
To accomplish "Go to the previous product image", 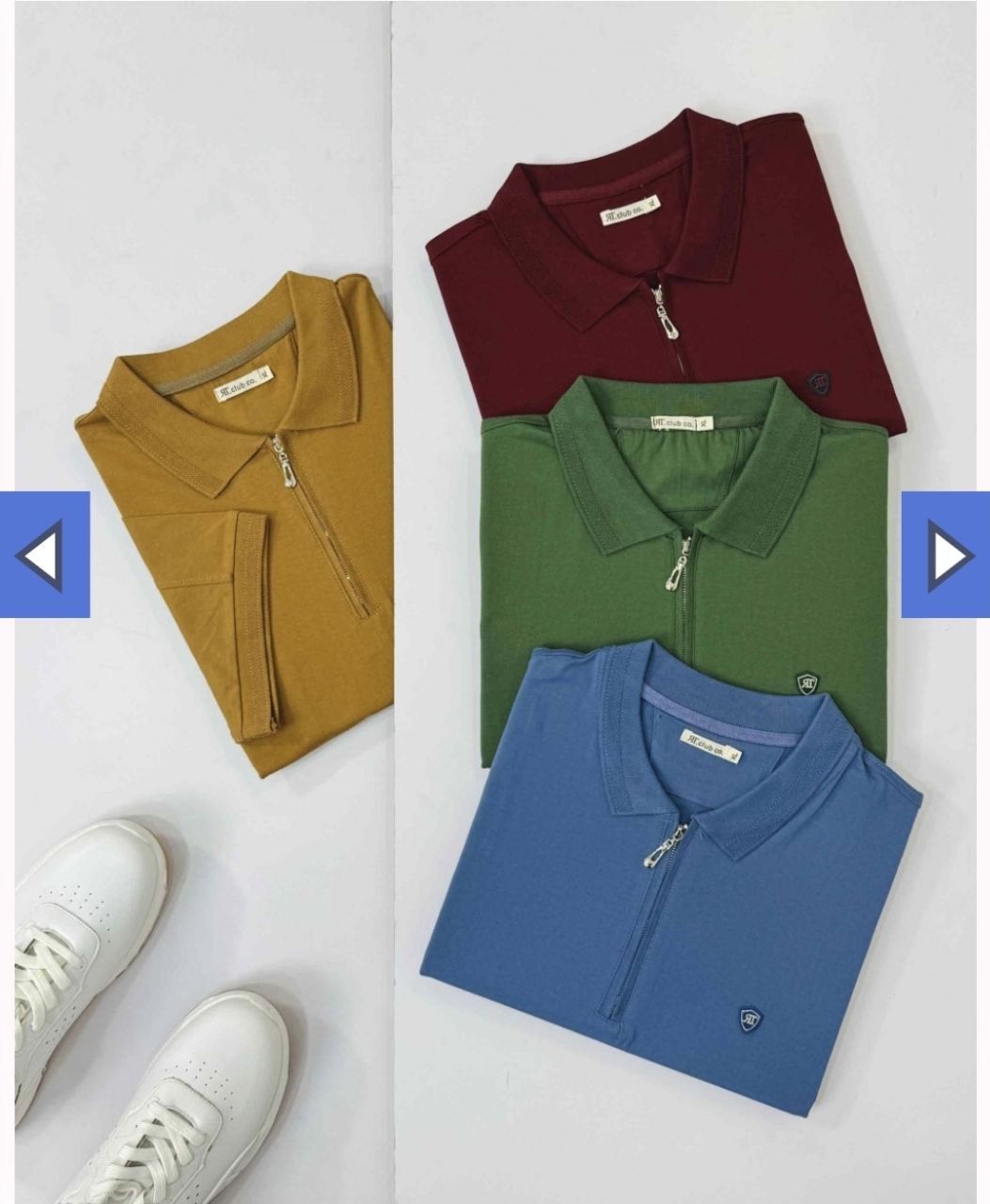I will pyautogui.click(x=43, y=554).
